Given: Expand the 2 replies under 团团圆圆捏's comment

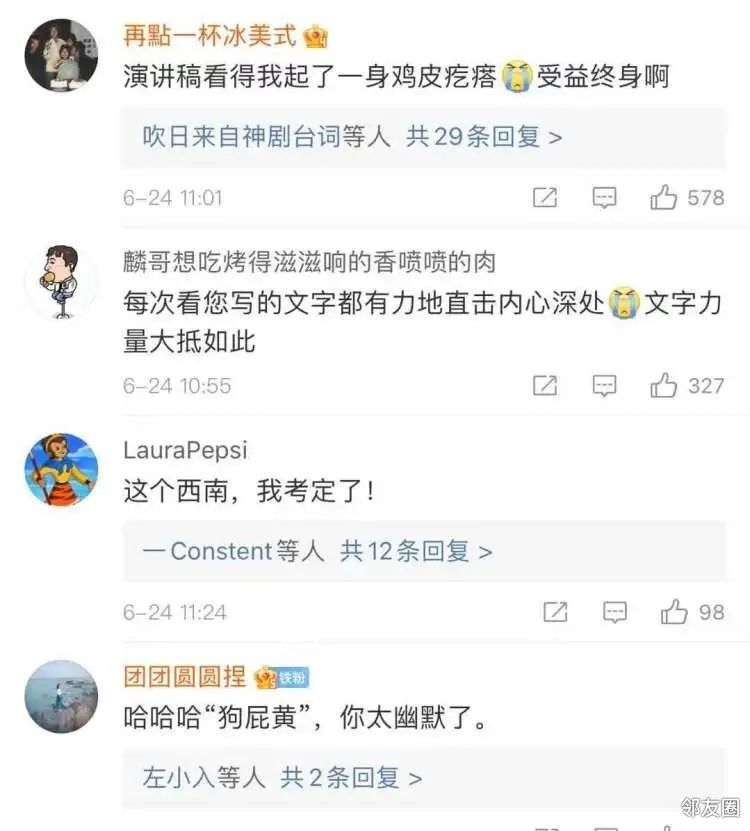Looking at the screenshot, I should click(x=282, y=777).
